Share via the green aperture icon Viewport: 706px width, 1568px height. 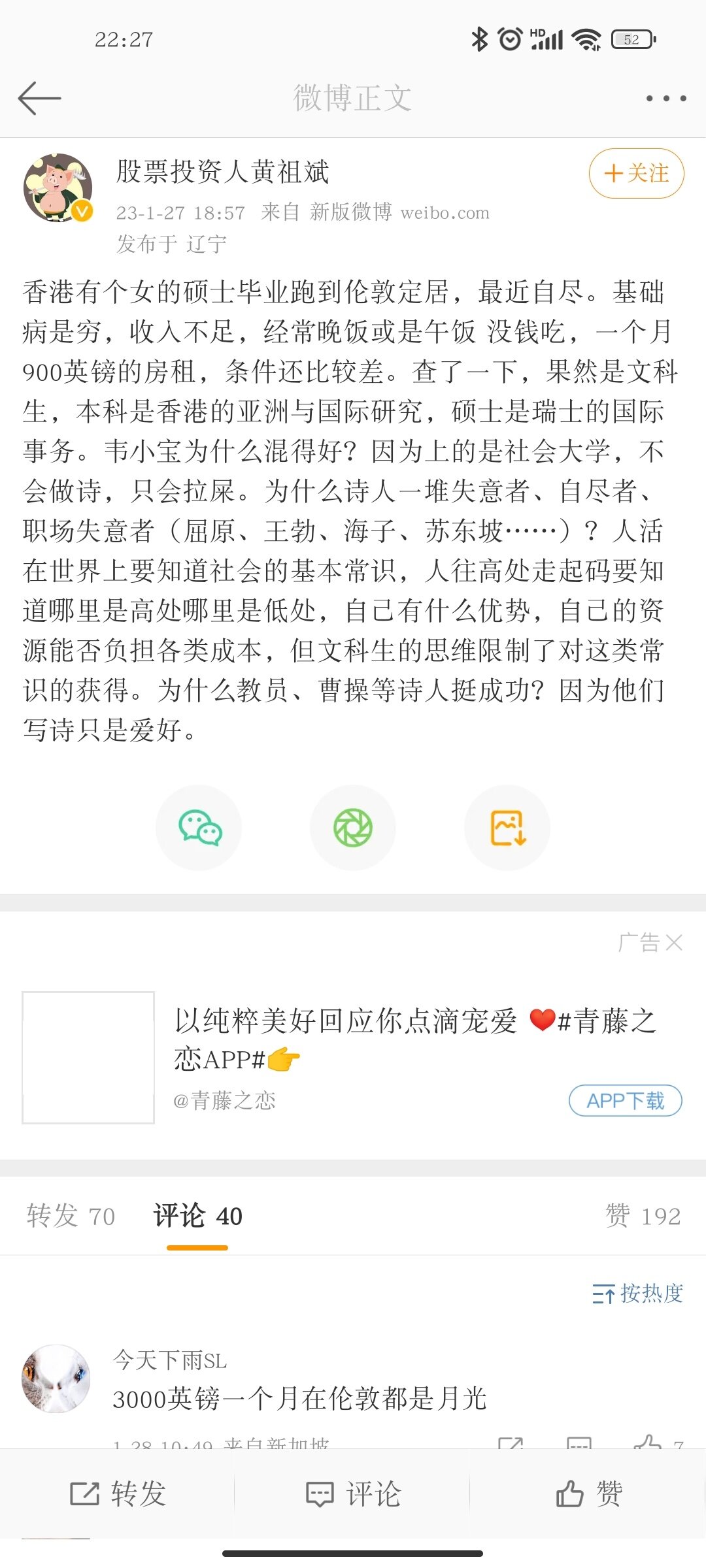tap(353, 828)
